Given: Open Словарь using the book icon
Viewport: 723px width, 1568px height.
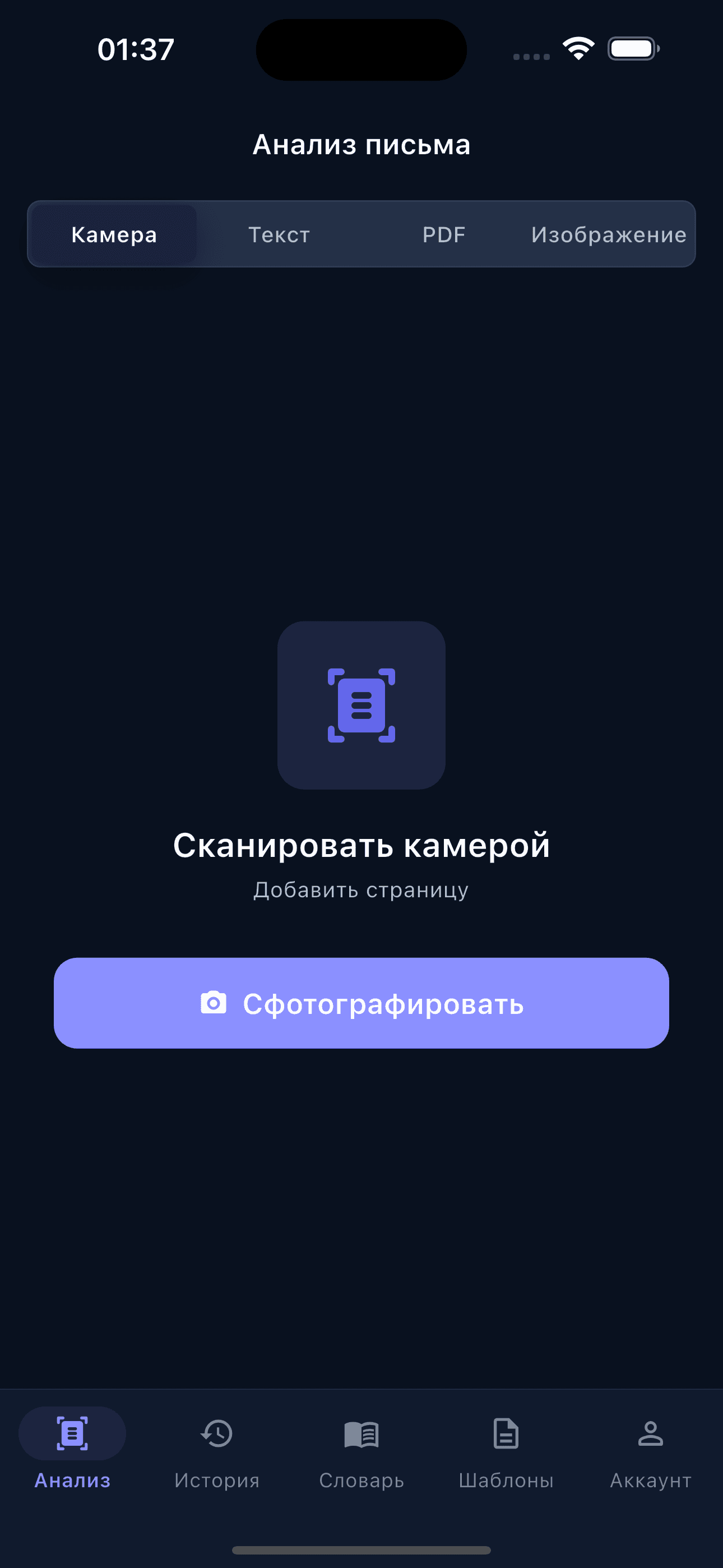Looking at the screenshot, I should tap(361, 1435).
